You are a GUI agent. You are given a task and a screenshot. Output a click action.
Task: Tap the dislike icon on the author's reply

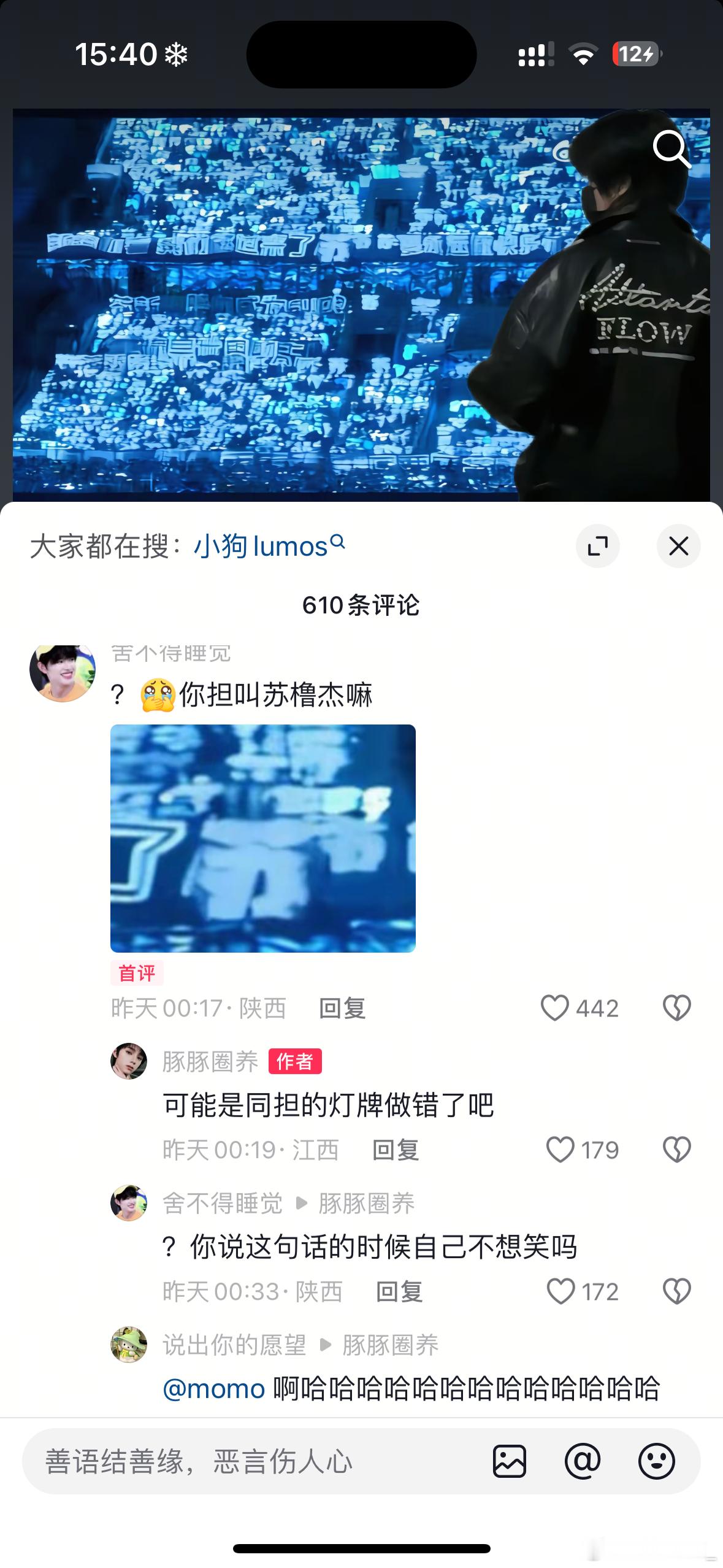click(676, 1149)
